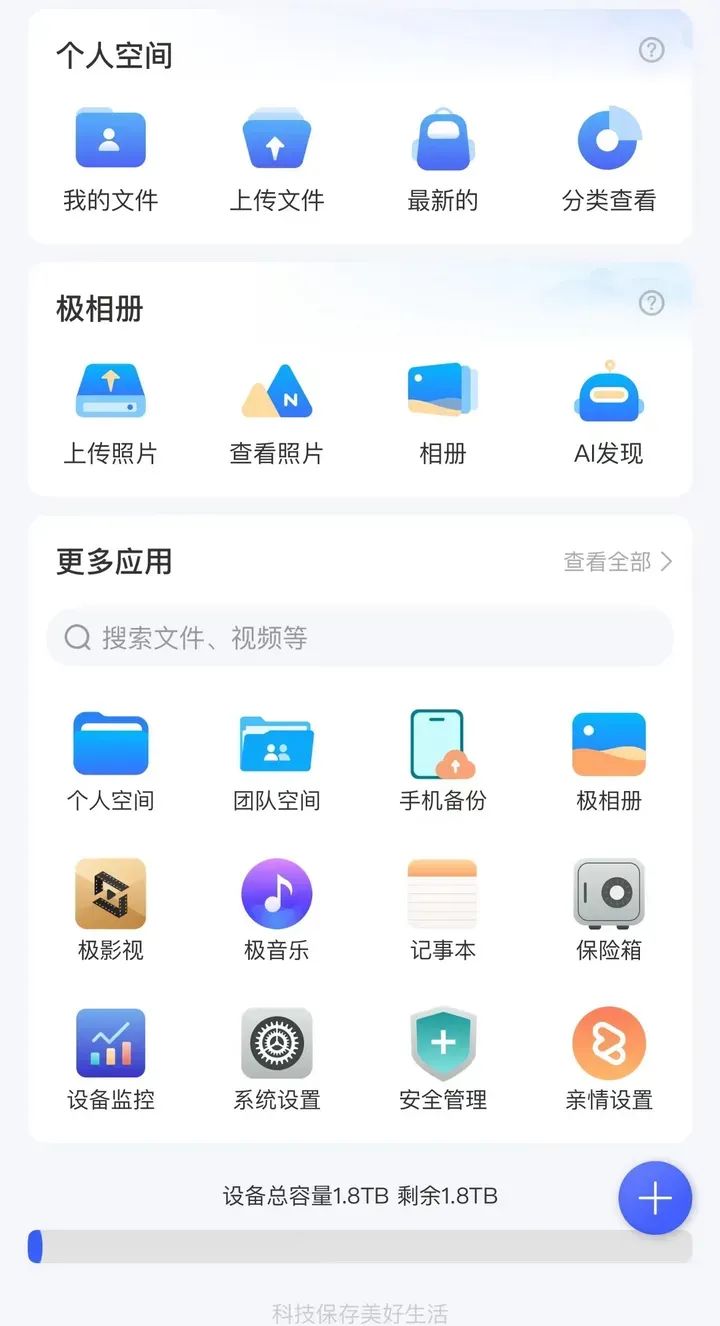The width and height of the screenshot is (720, 1326).
Task: Go to 系统设置
Action: tap(277, 1060)
